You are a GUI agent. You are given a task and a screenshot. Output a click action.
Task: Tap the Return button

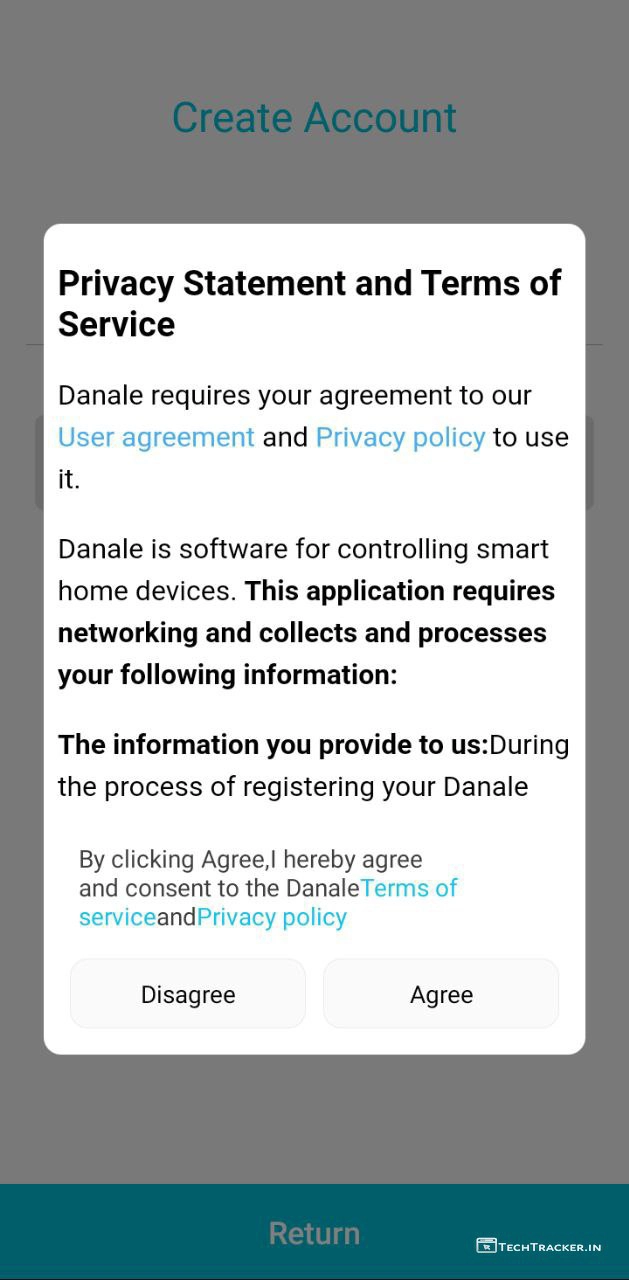(314, 1232)
